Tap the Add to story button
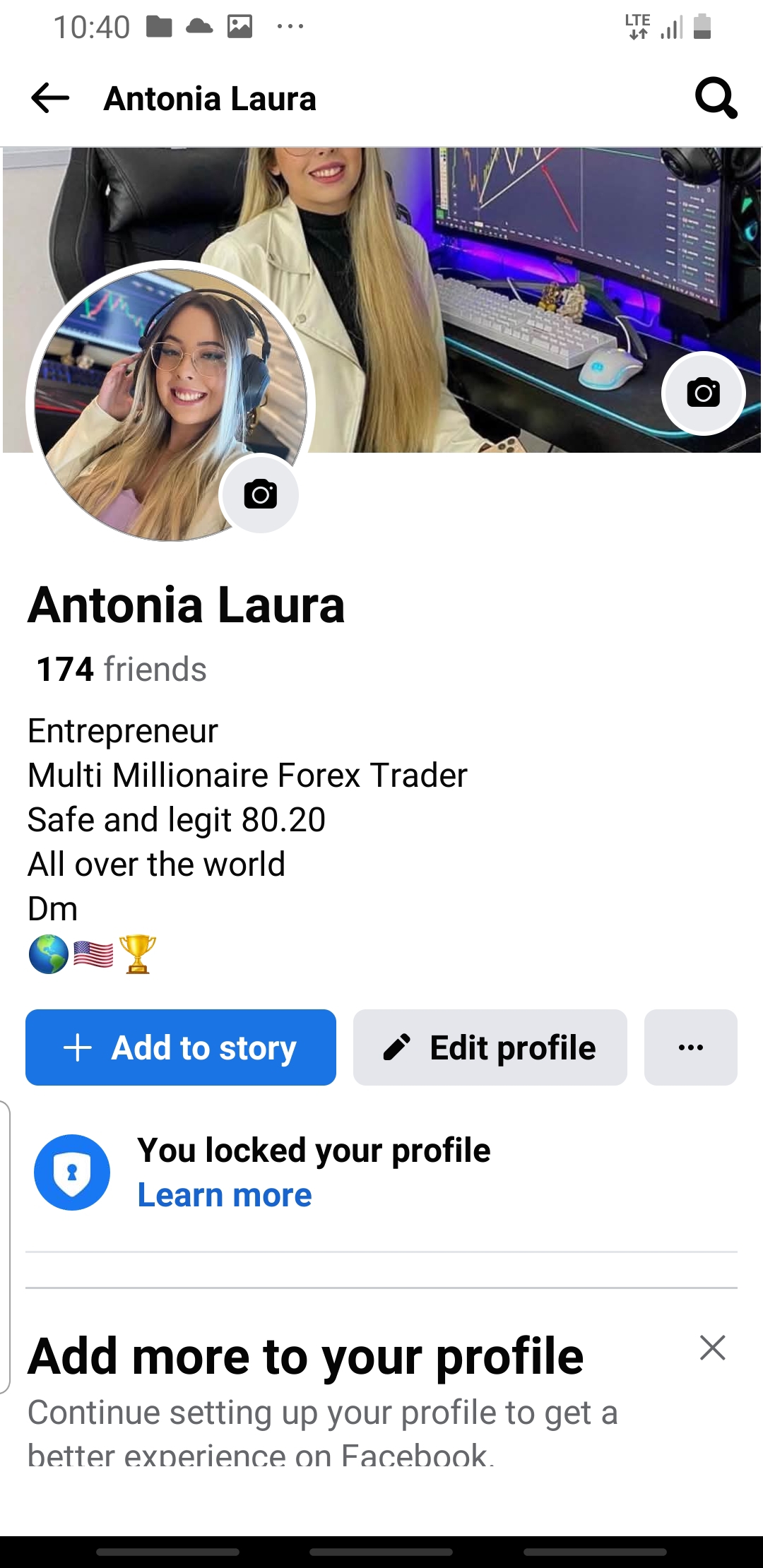Screen dimensions: 763x1568 pyautogui.click(x=181, y=1047)
